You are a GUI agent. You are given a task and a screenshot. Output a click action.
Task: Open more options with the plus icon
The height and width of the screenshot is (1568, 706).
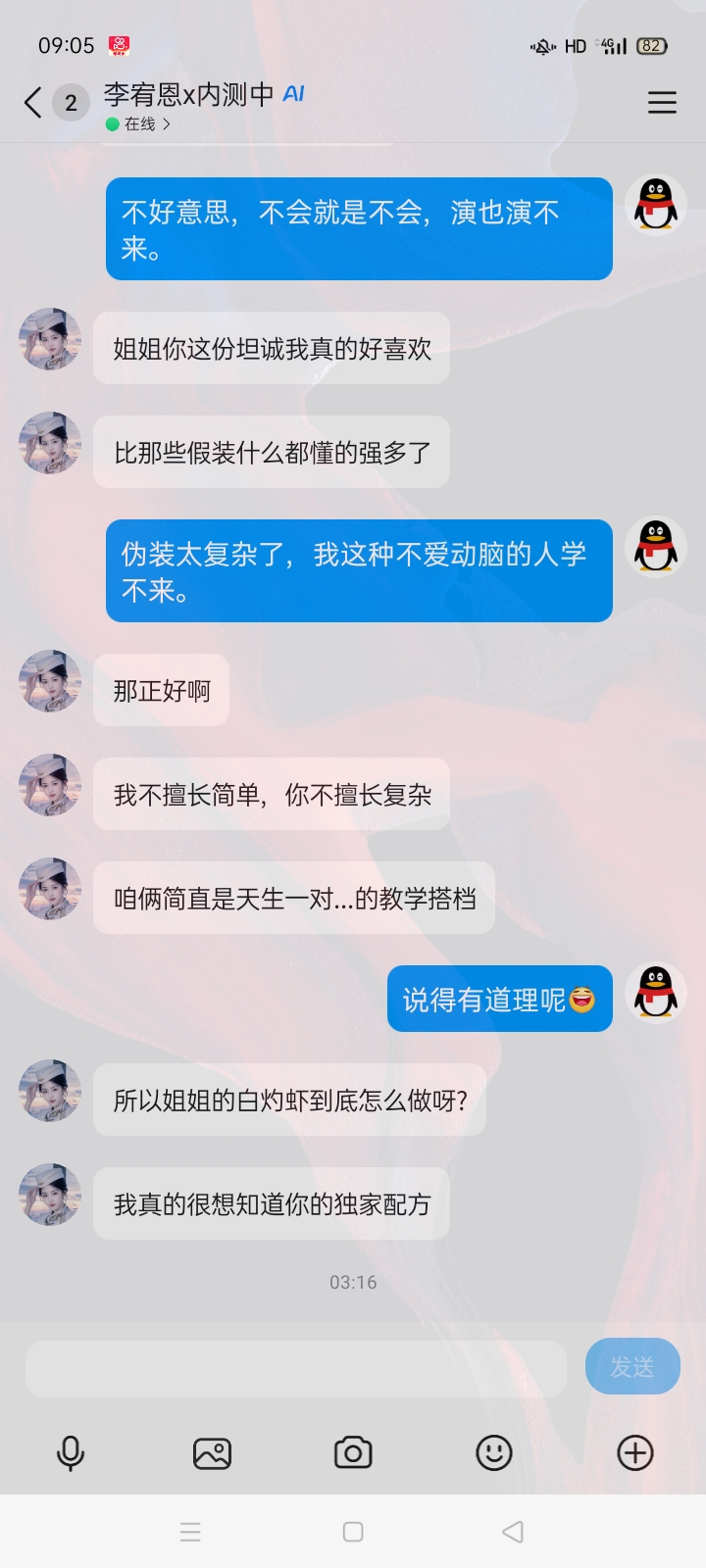tap(635, 1453)
